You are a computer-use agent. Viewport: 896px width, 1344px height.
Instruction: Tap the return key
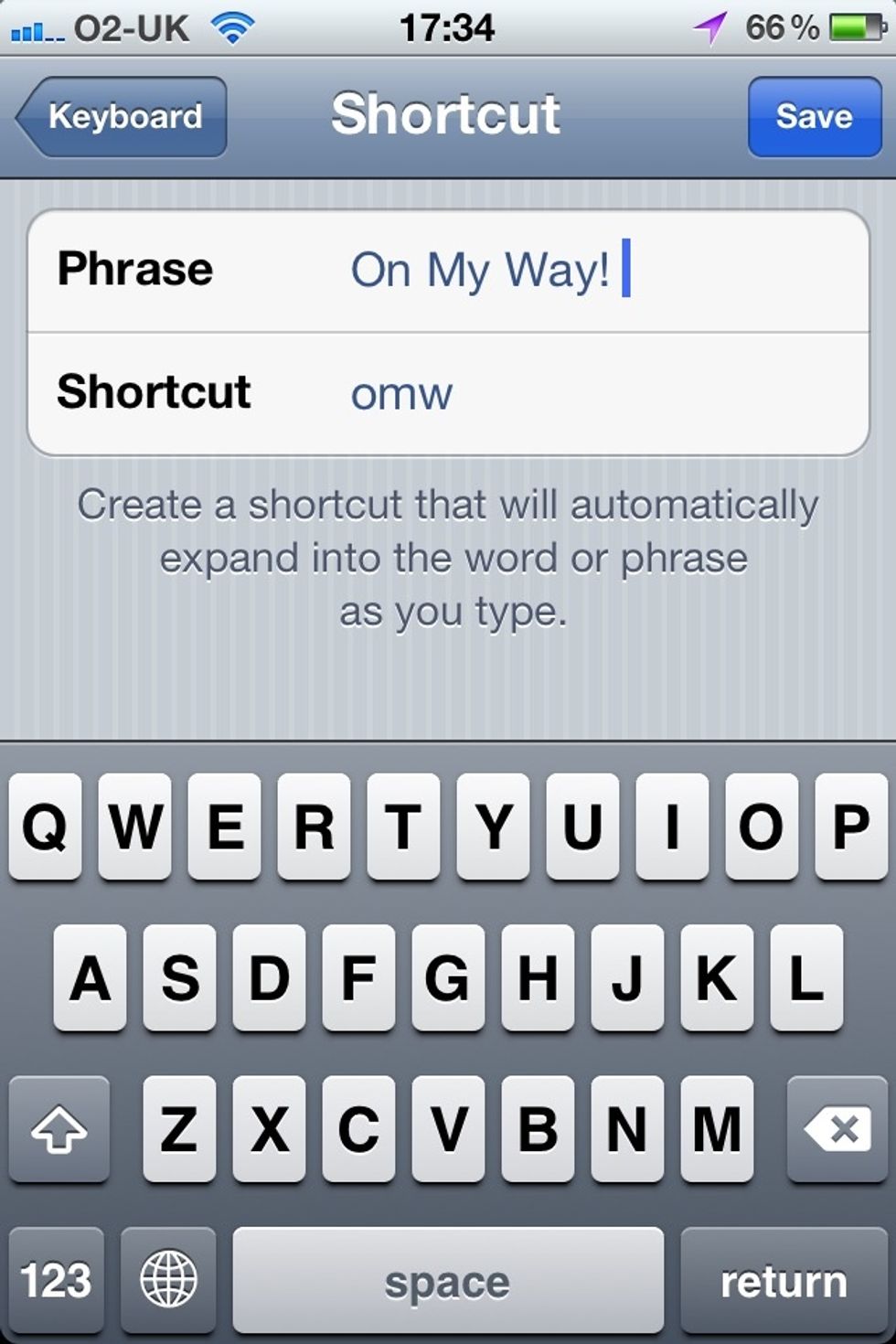[x=783, y=1279]
